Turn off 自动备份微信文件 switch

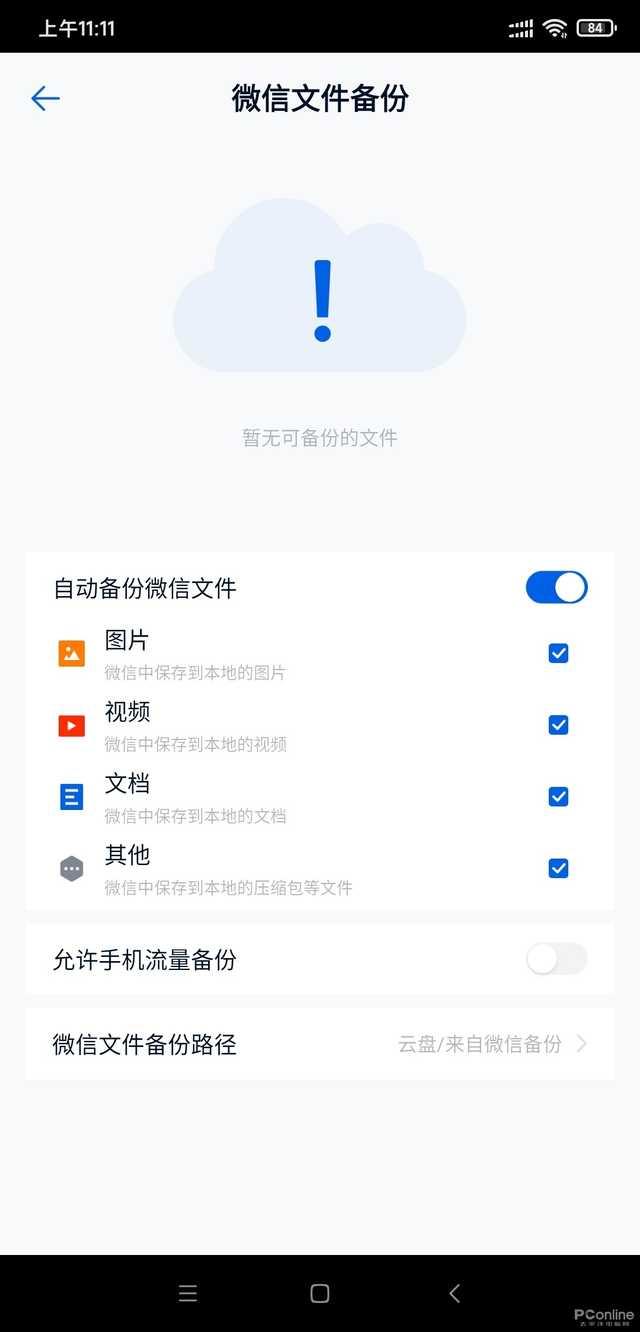point(556,588)
